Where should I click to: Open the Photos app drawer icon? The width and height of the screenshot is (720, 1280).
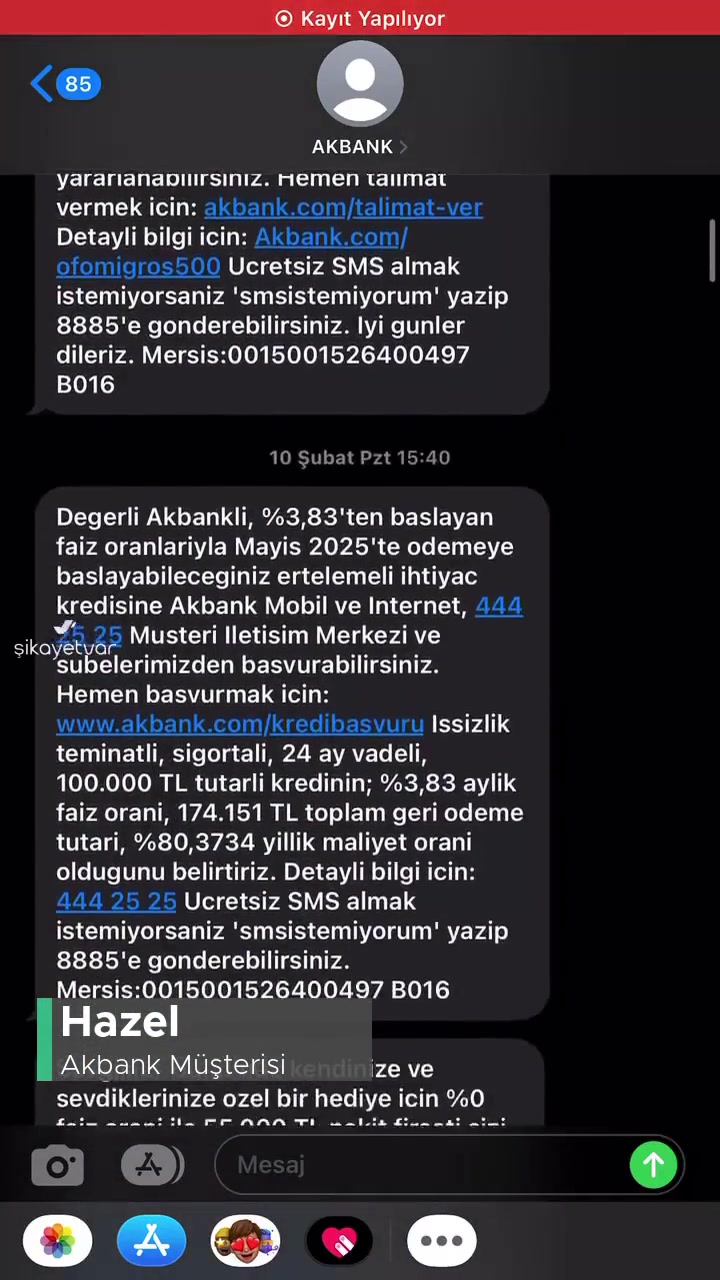(x=57, y=1240)
